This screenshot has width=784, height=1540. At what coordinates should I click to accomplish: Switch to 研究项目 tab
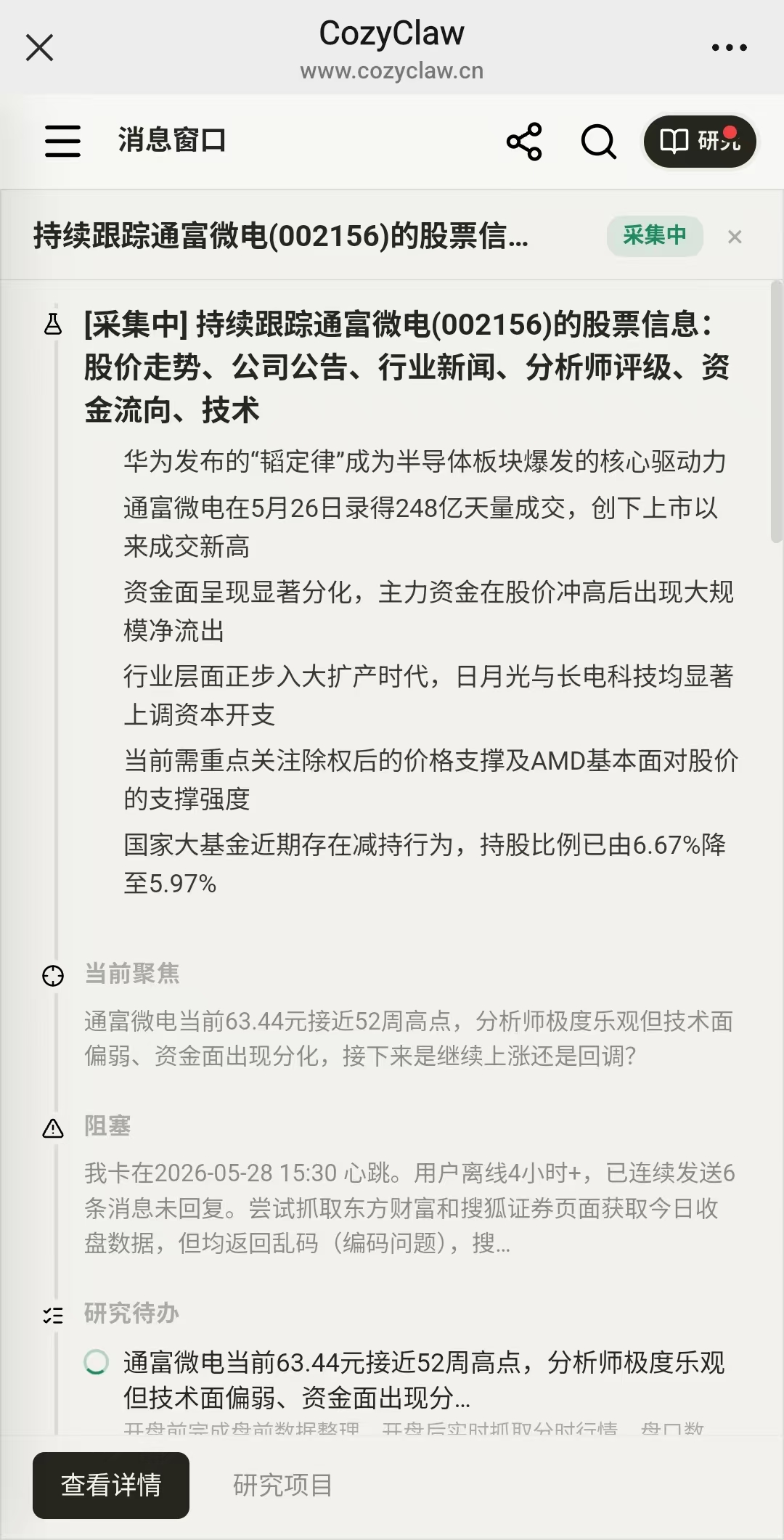(x=282, y=1485)
